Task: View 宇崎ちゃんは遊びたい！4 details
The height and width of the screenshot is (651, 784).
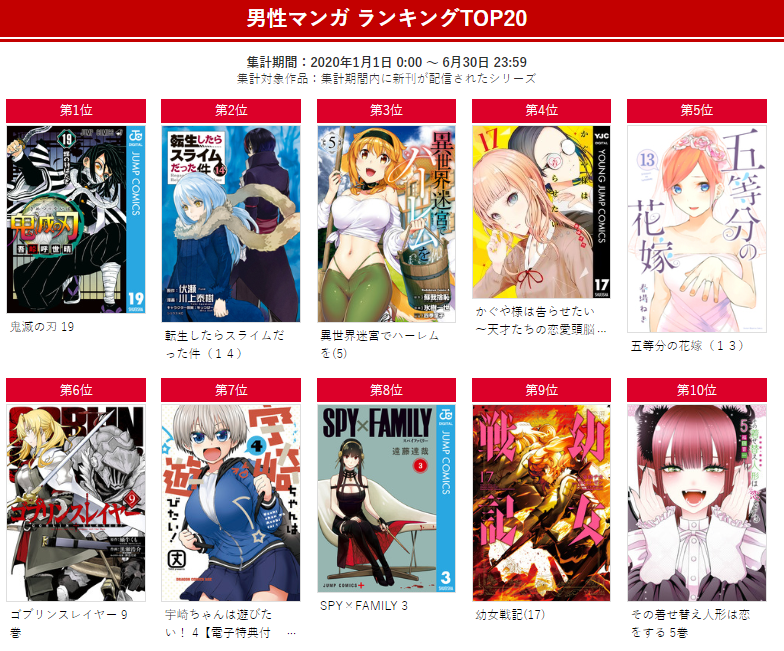Action: (231, 502)
